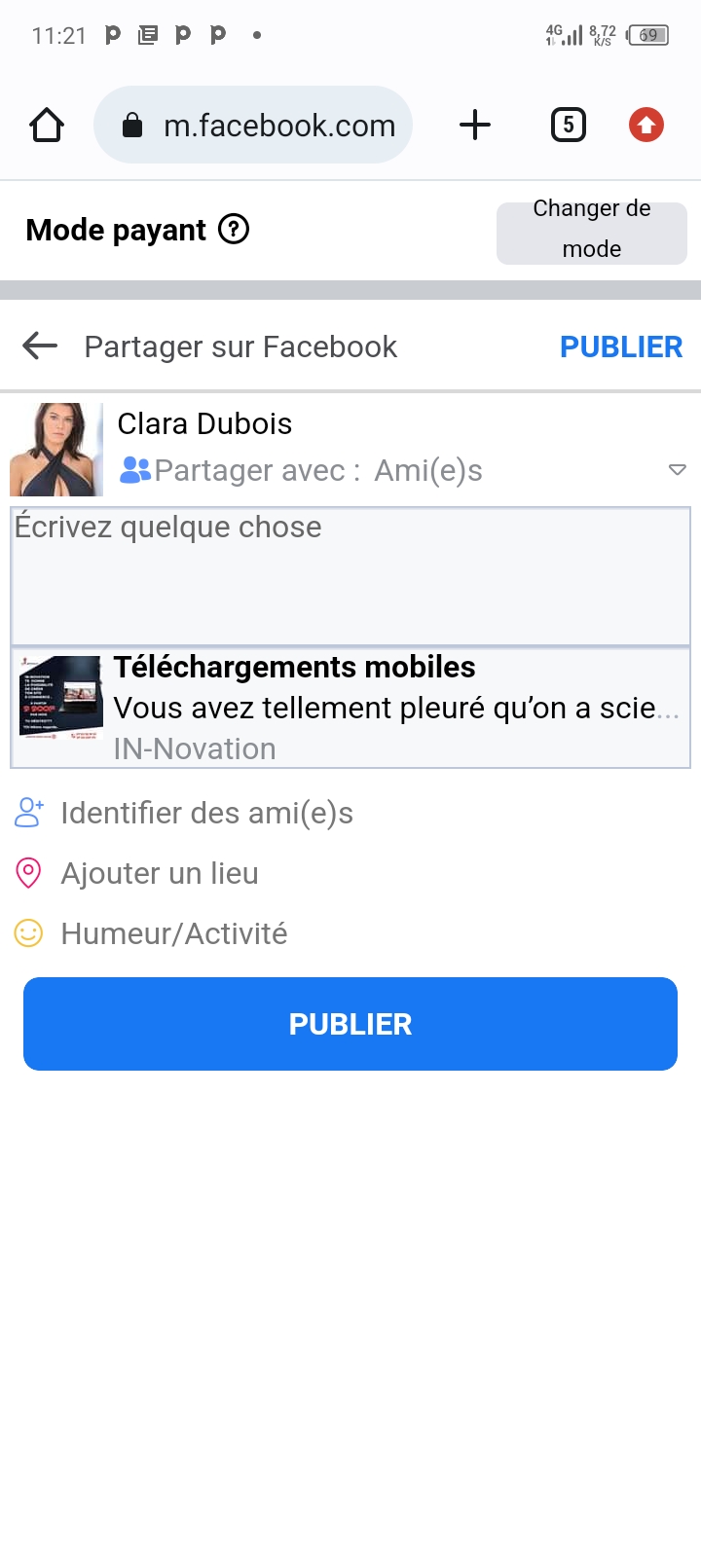Go back from Partager sur Facebook
Viewport: 701px width, 1568px height.
tap(40, 346)
